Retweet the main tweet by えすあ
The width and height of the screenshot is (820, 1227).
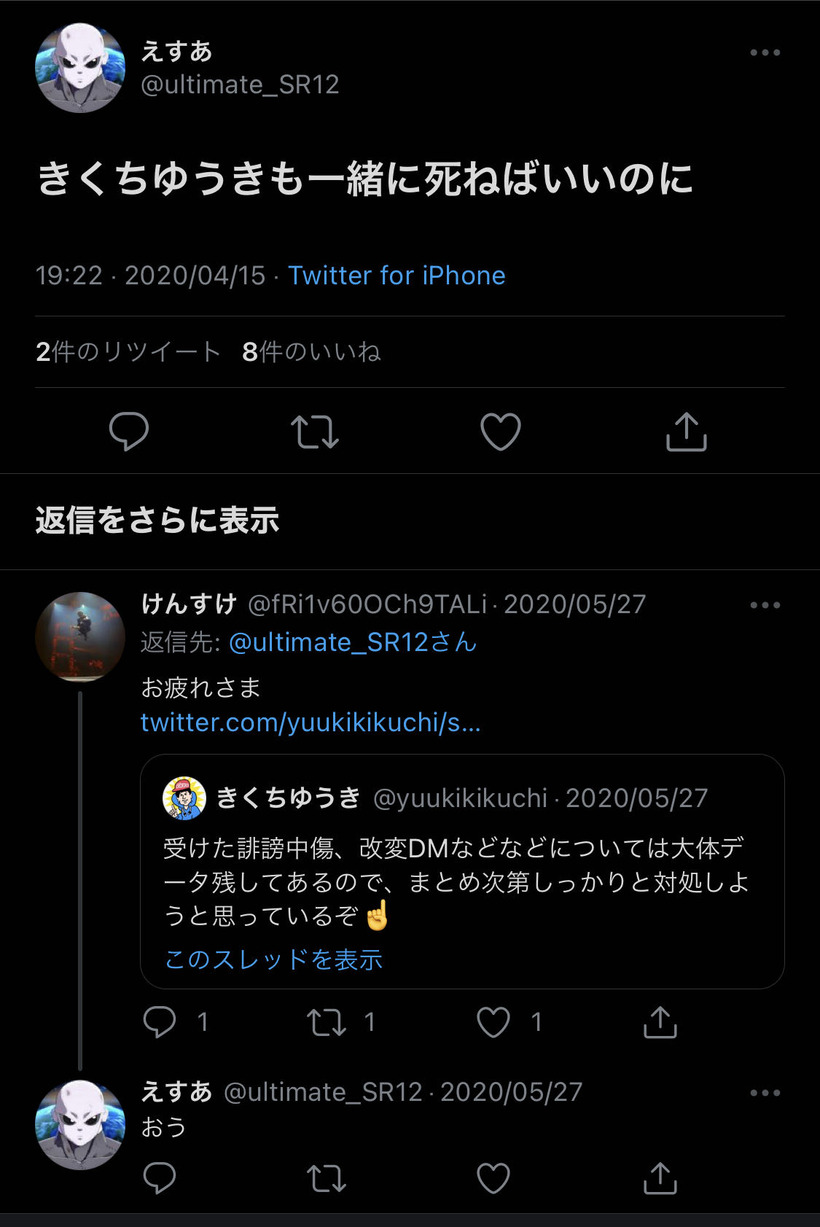coord(315,431)
